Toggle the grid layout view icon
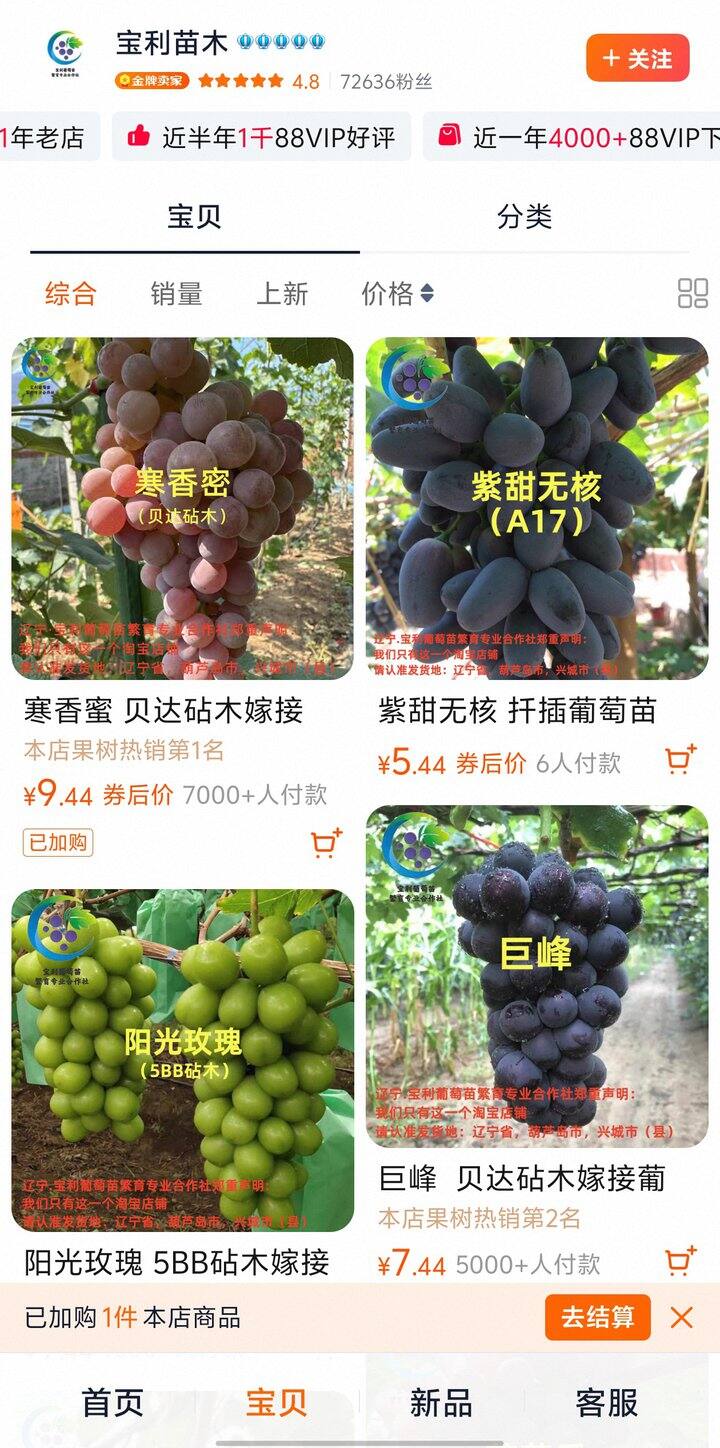The image size is (720, 1448). (693, 293)
